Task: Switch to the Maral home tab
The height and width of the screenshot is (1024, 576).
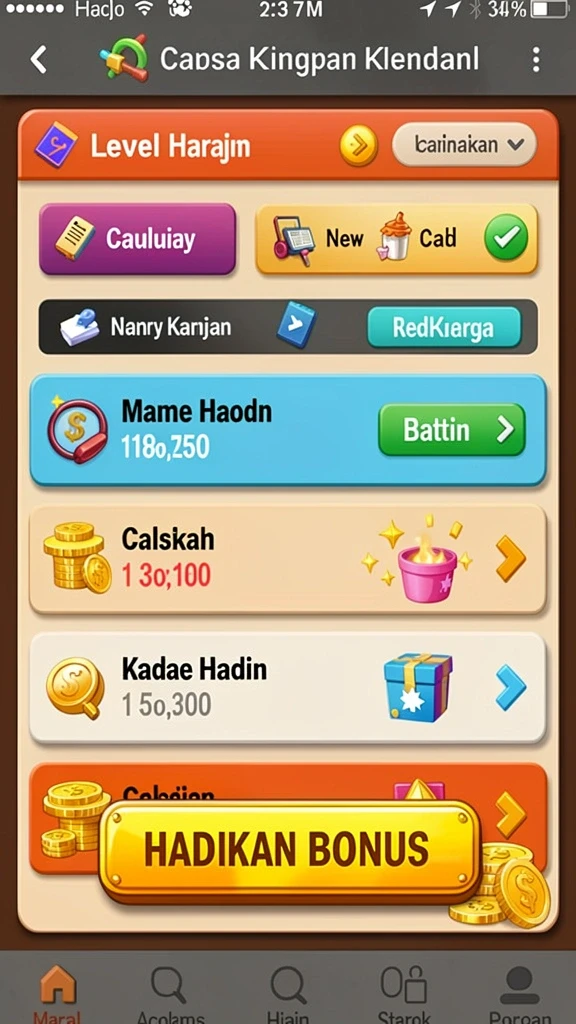Action: 58,993
